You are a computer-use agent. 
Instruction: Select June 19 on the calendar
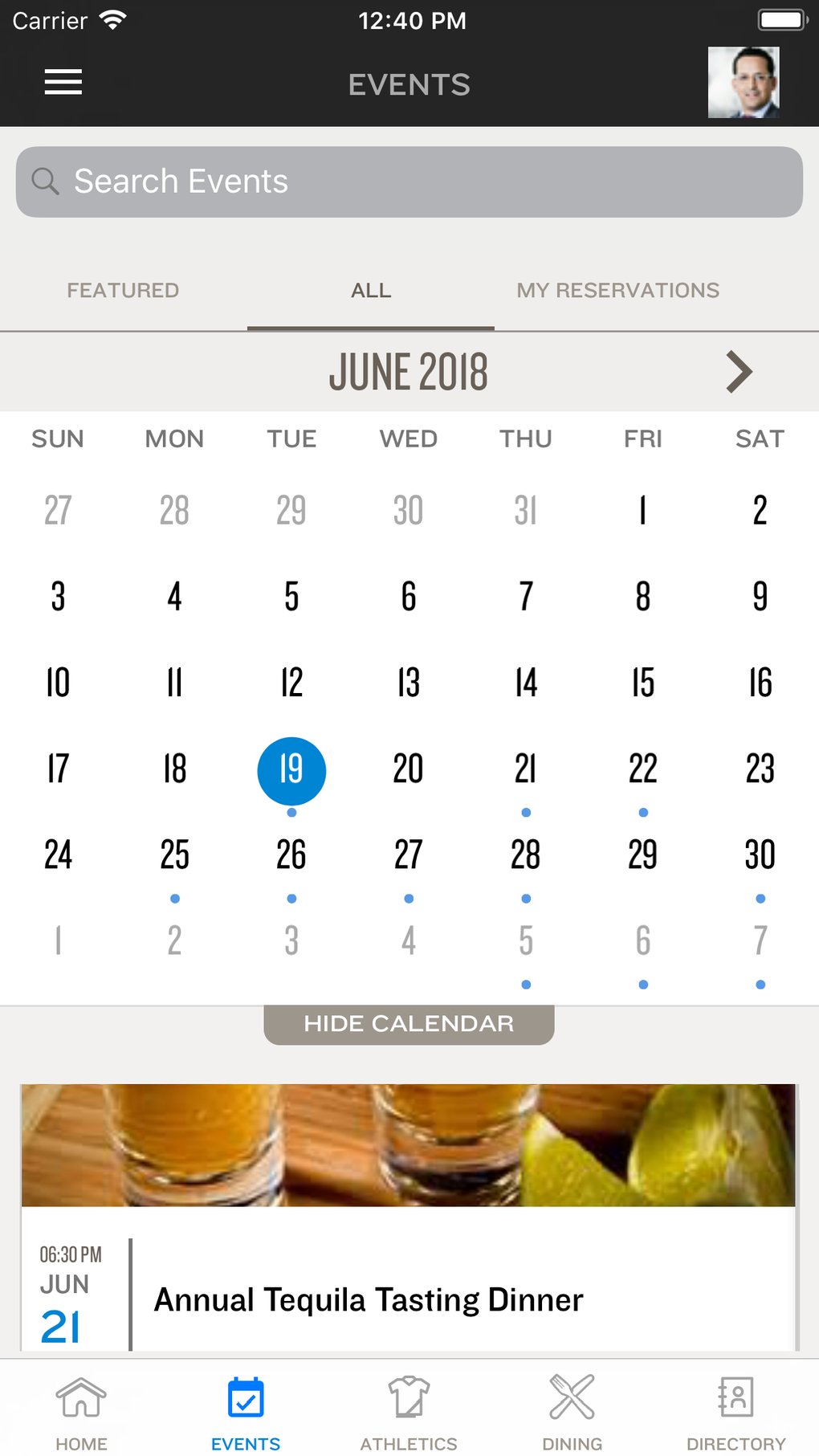pos(291,770)
